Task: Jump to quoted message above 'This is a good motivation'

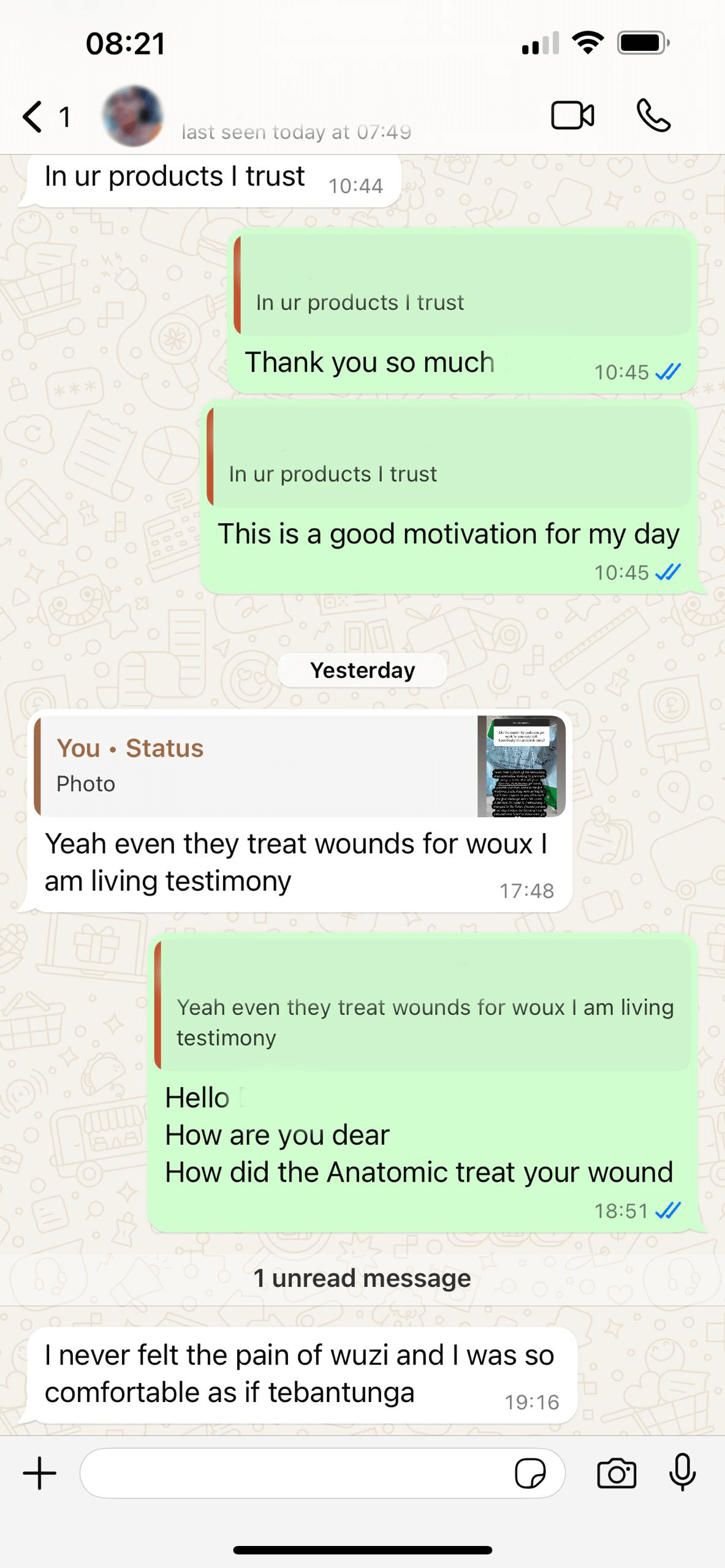Action: [x=449, y=456]
